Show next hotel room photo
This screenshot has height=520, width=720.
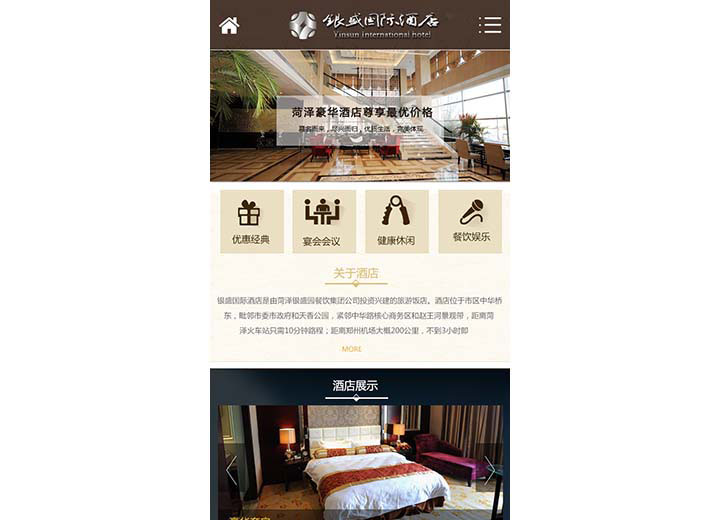[x=489, y=469]
